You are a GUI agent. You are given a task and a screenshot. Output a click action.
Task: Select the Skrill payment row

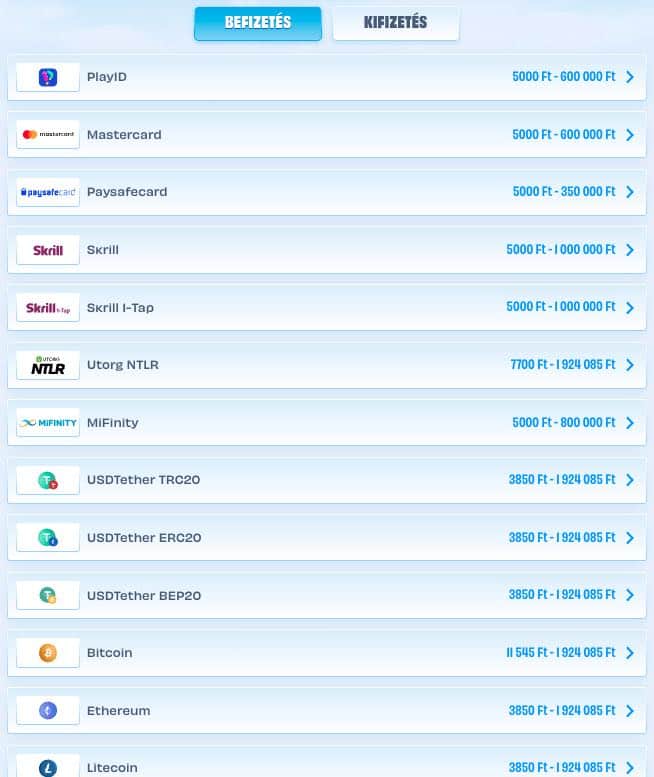coord(326,250)
